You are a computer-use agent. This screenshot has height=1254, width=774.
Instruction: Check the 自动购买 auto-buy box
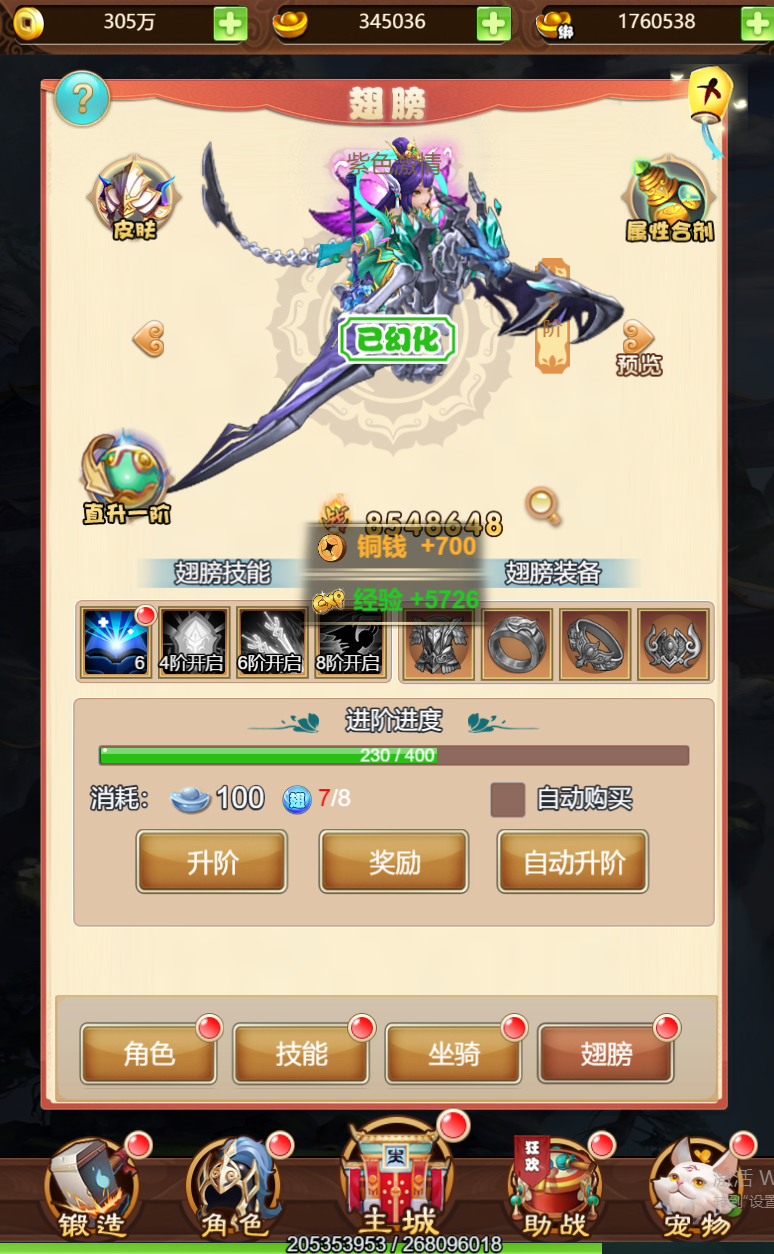508,799
